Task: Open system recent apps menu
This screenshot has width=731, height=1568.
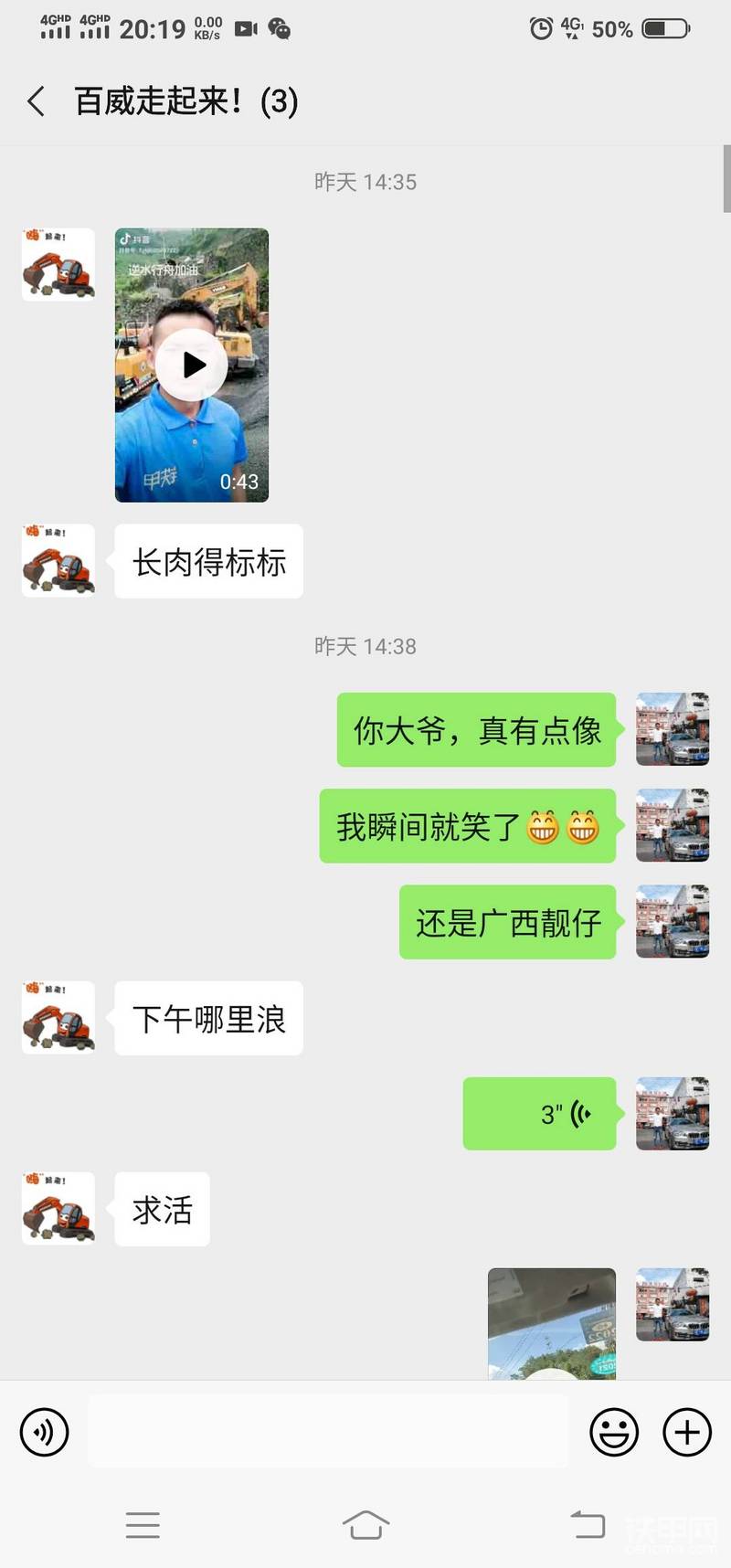Action: point(143,1524)
